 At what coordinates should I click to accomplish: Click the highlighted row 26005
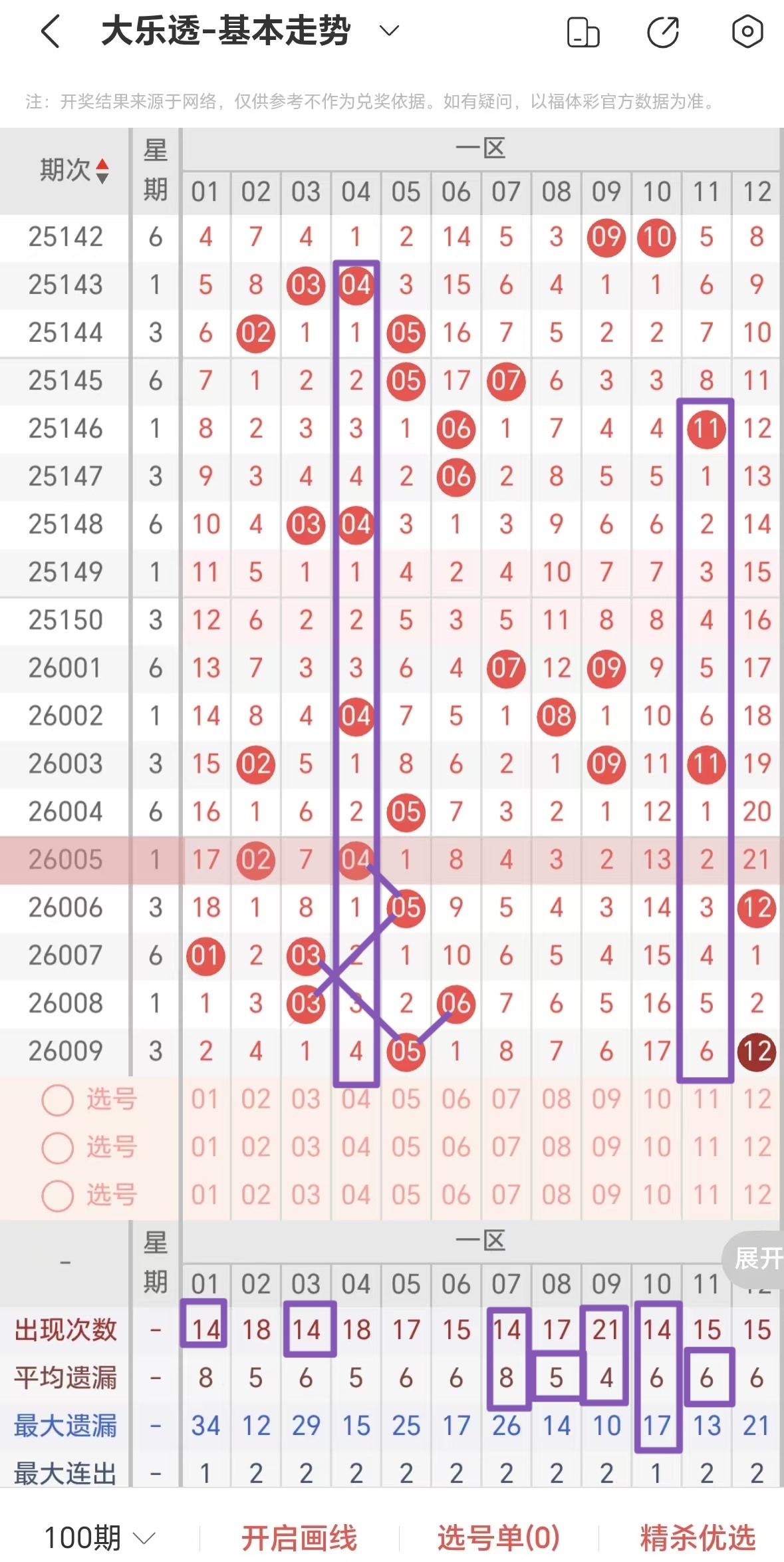click(x=65, y=859)
